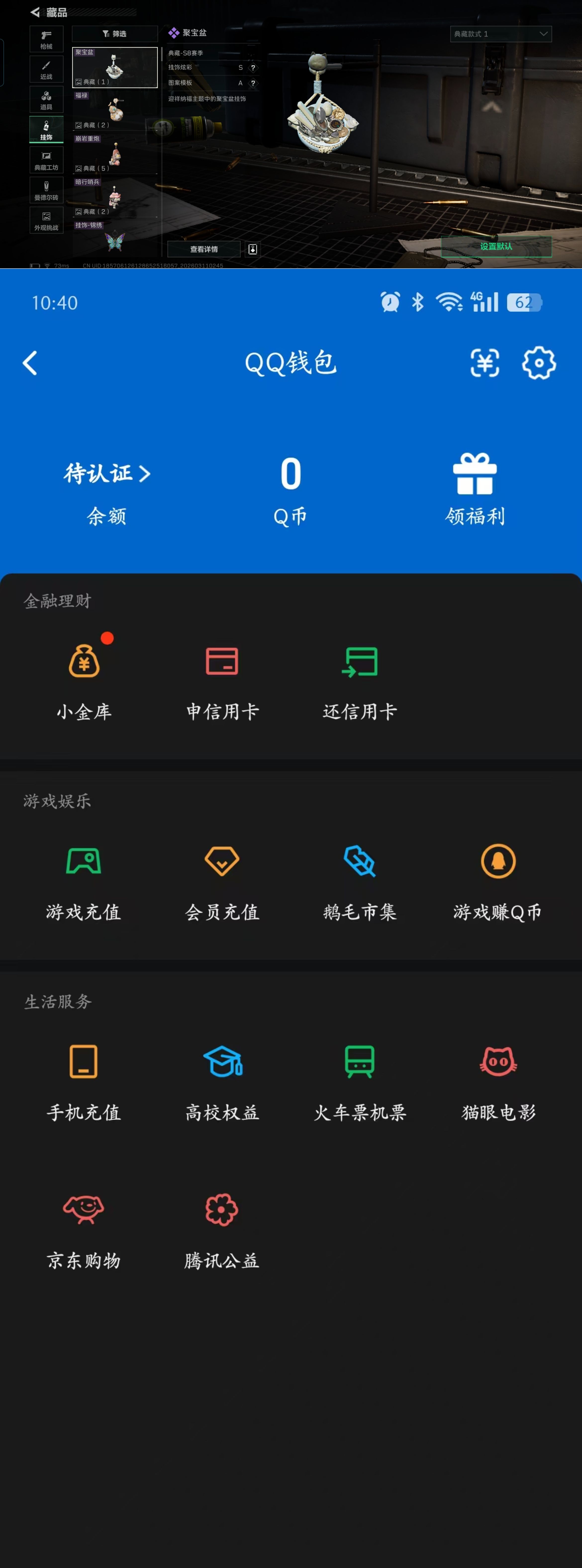Screen dimensions: 582x1568
Task: Open the 道具 props category
Action: (x=46, y=99)
